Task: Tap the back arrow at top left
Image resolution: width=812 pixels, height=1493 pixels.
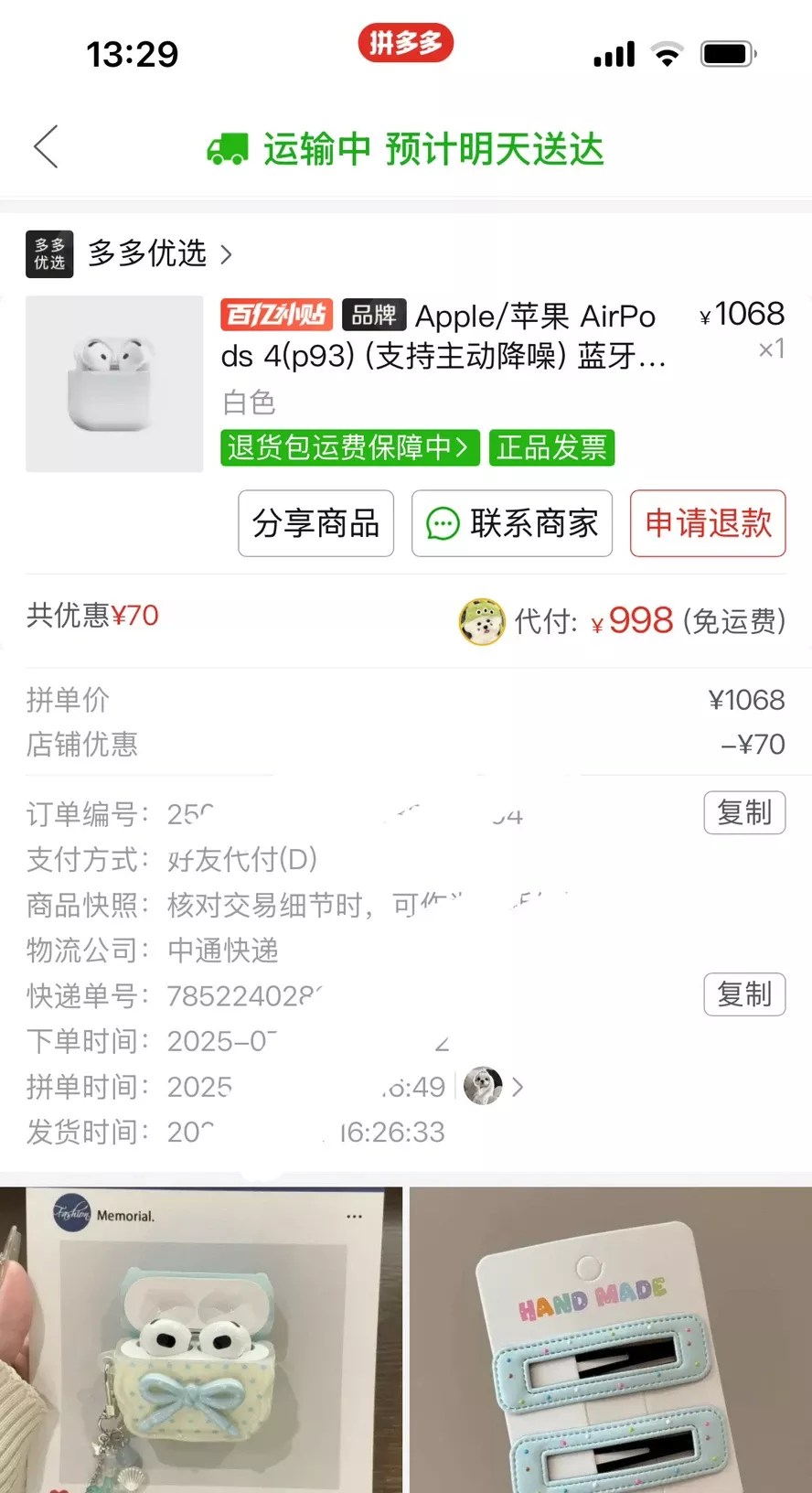Action: tap(46, 146)
